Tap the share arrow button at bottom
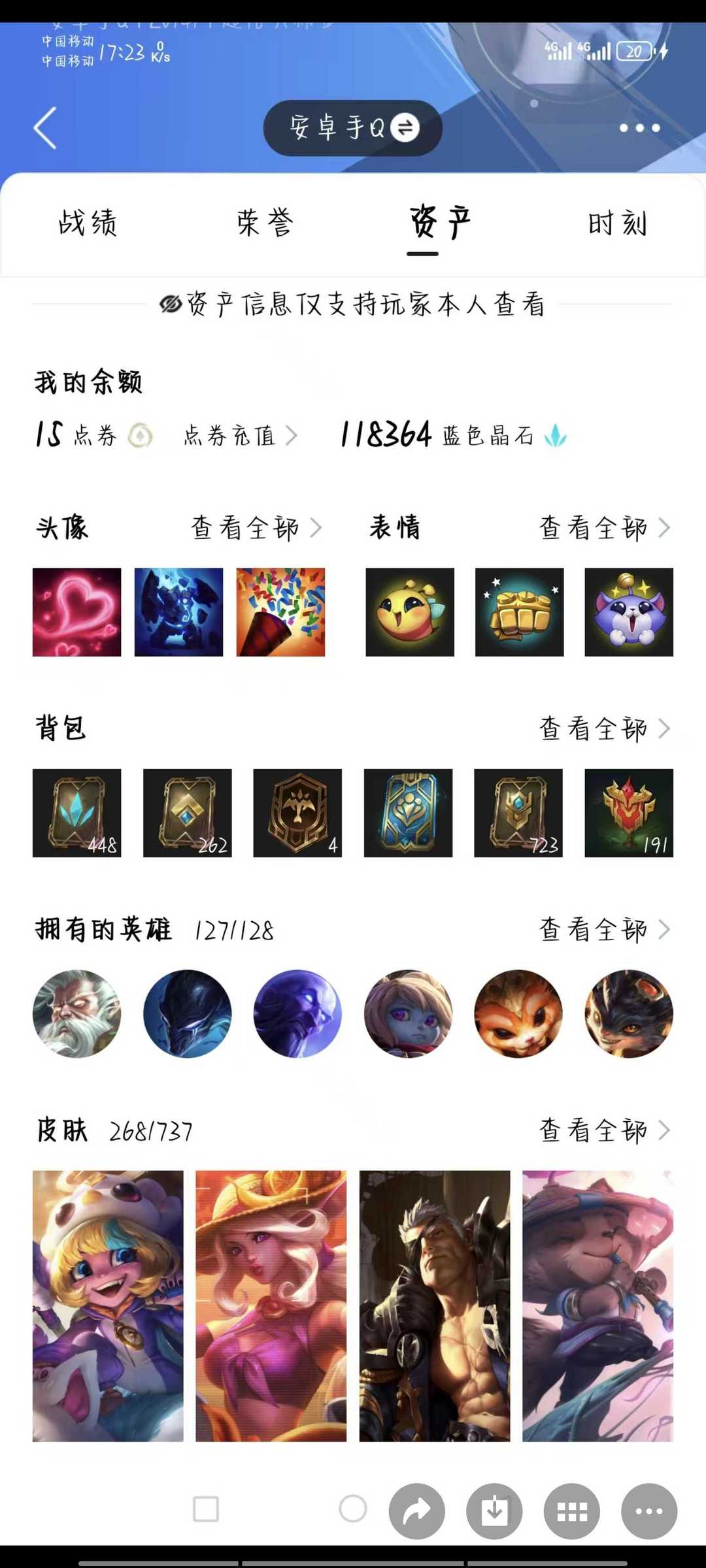706x1568 pixels. coord(417,1511)
